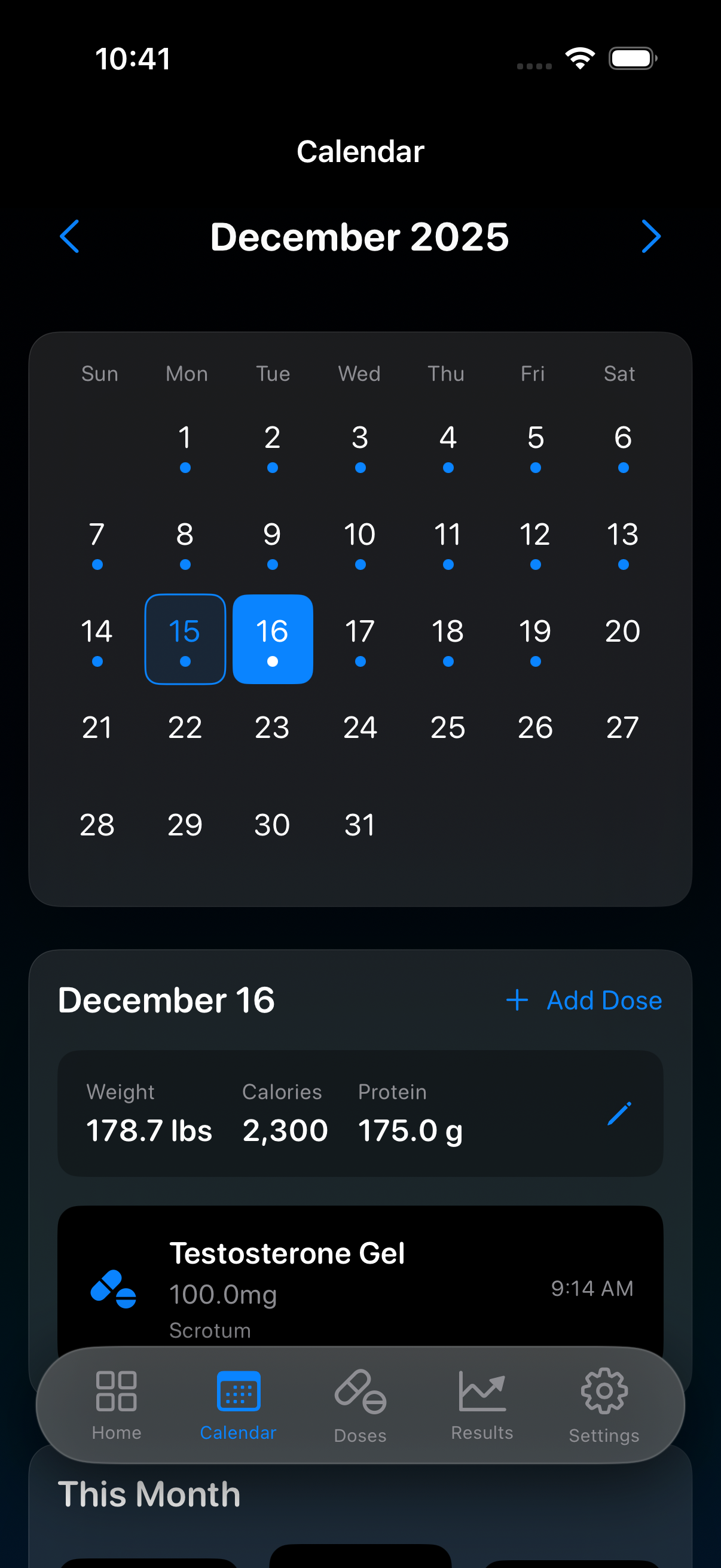Tap the blue pill icon beside Testosterone Gel
721x1568 pixels.
(113, 1294)
